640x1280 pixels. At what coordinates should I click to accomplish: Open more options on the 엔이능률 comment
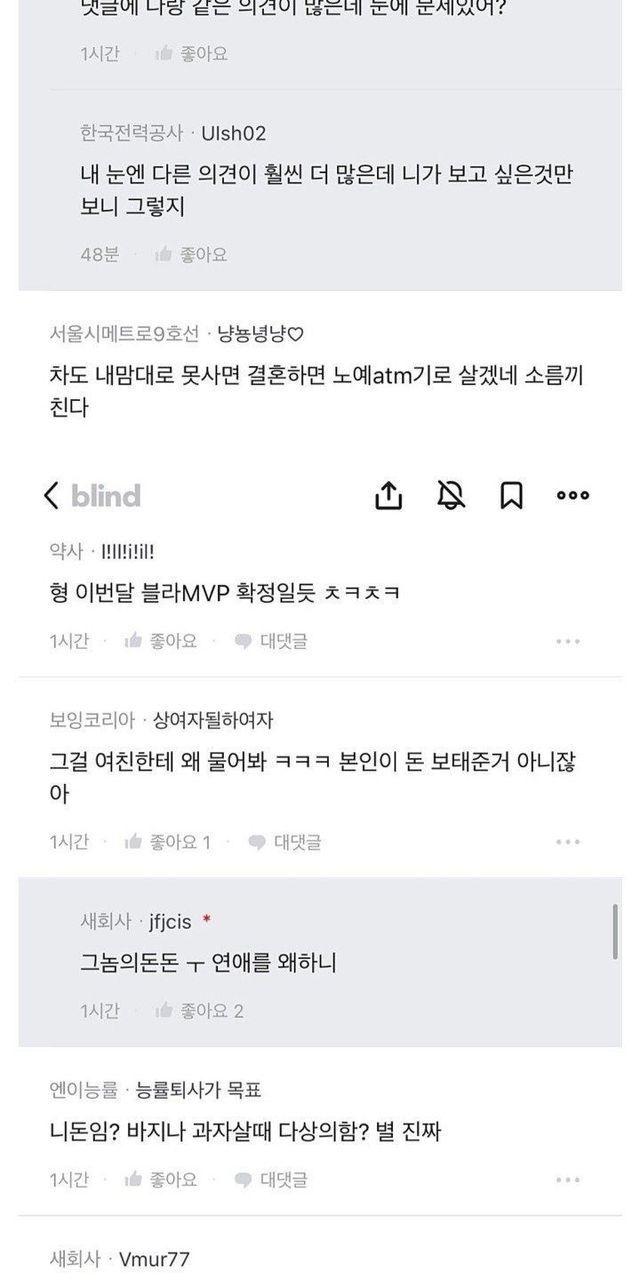tap(568, 1180)
